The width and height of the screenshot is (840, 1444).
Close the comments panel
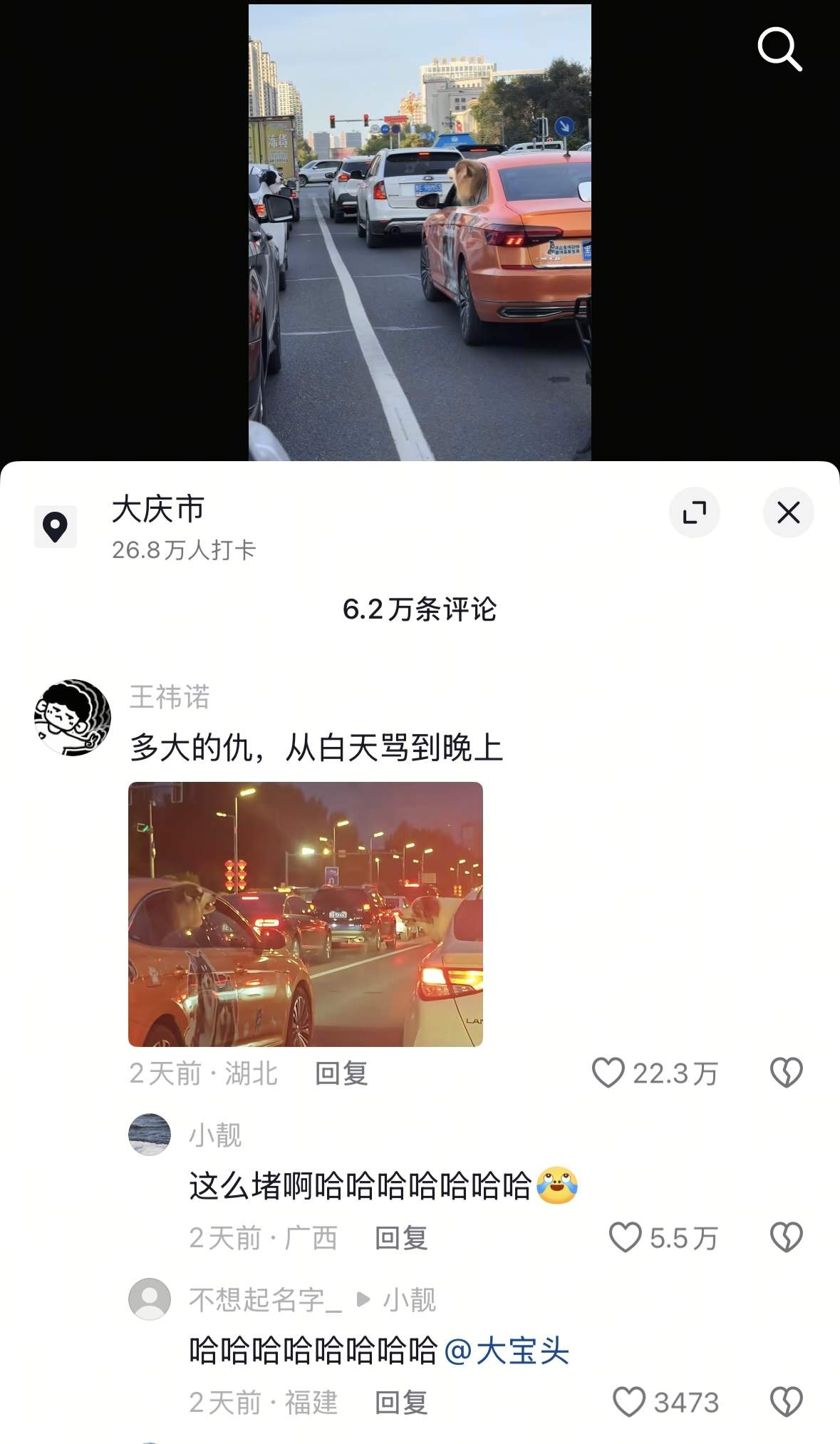[x=788, y=512]
